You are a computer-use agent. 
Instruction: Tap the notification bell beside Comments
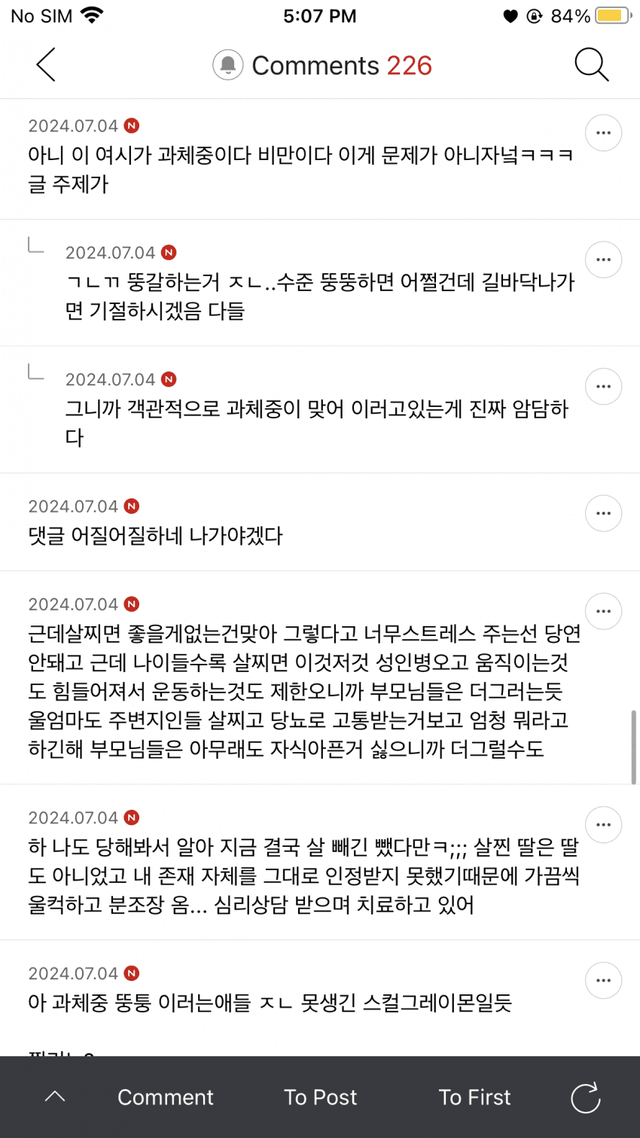[228, 66]
